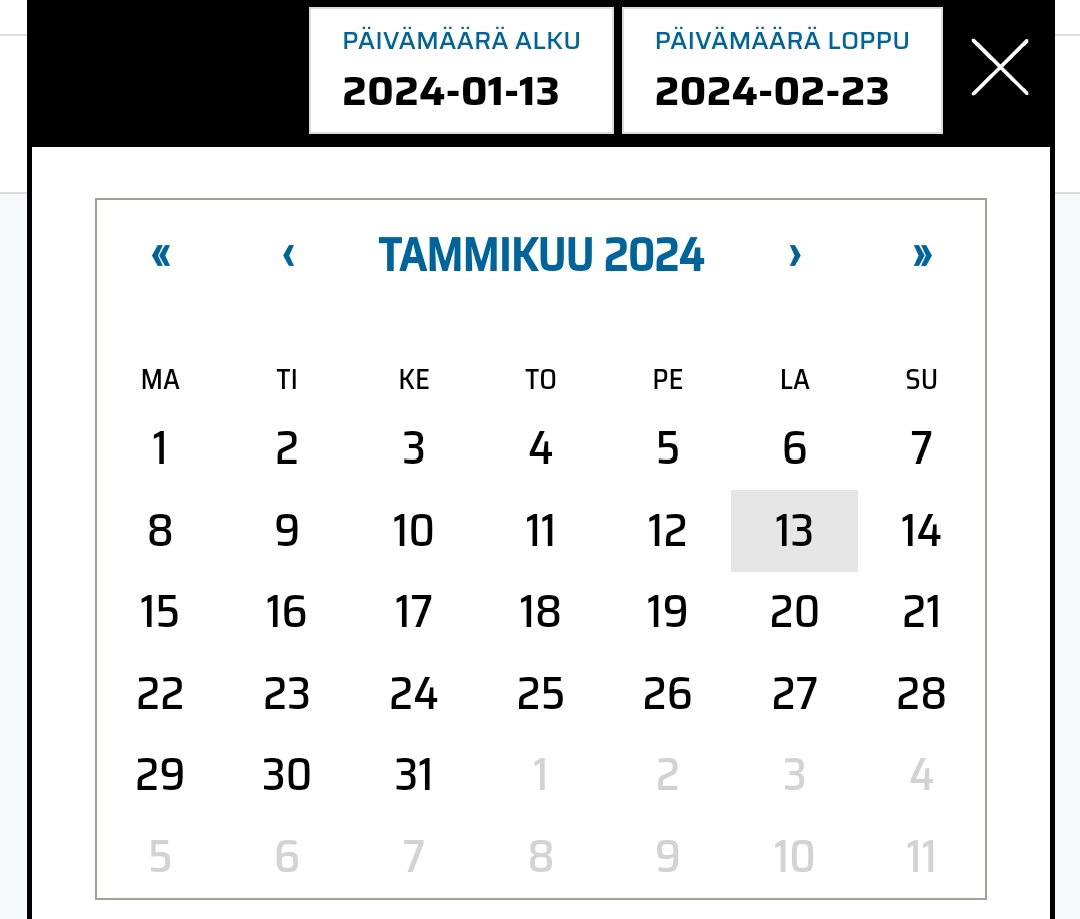Choose January 20 on the calendar
The height and width of the screenshot is (919, 1080).
794,612
